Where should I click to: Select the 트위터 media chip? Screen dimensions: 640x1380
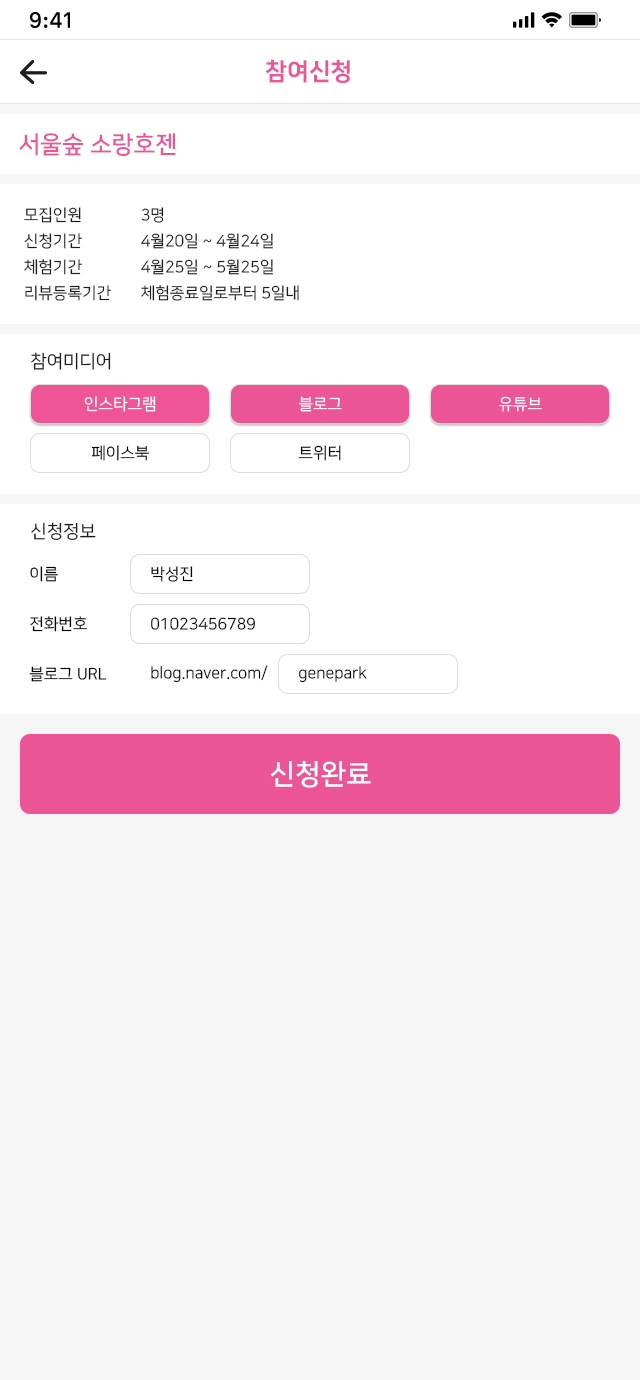tap(320, 453)
